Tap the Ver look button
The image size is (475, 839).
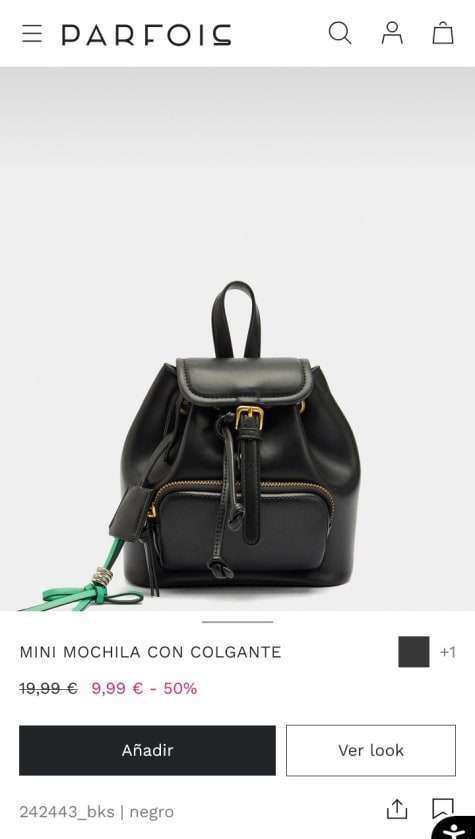pos(371,750)
